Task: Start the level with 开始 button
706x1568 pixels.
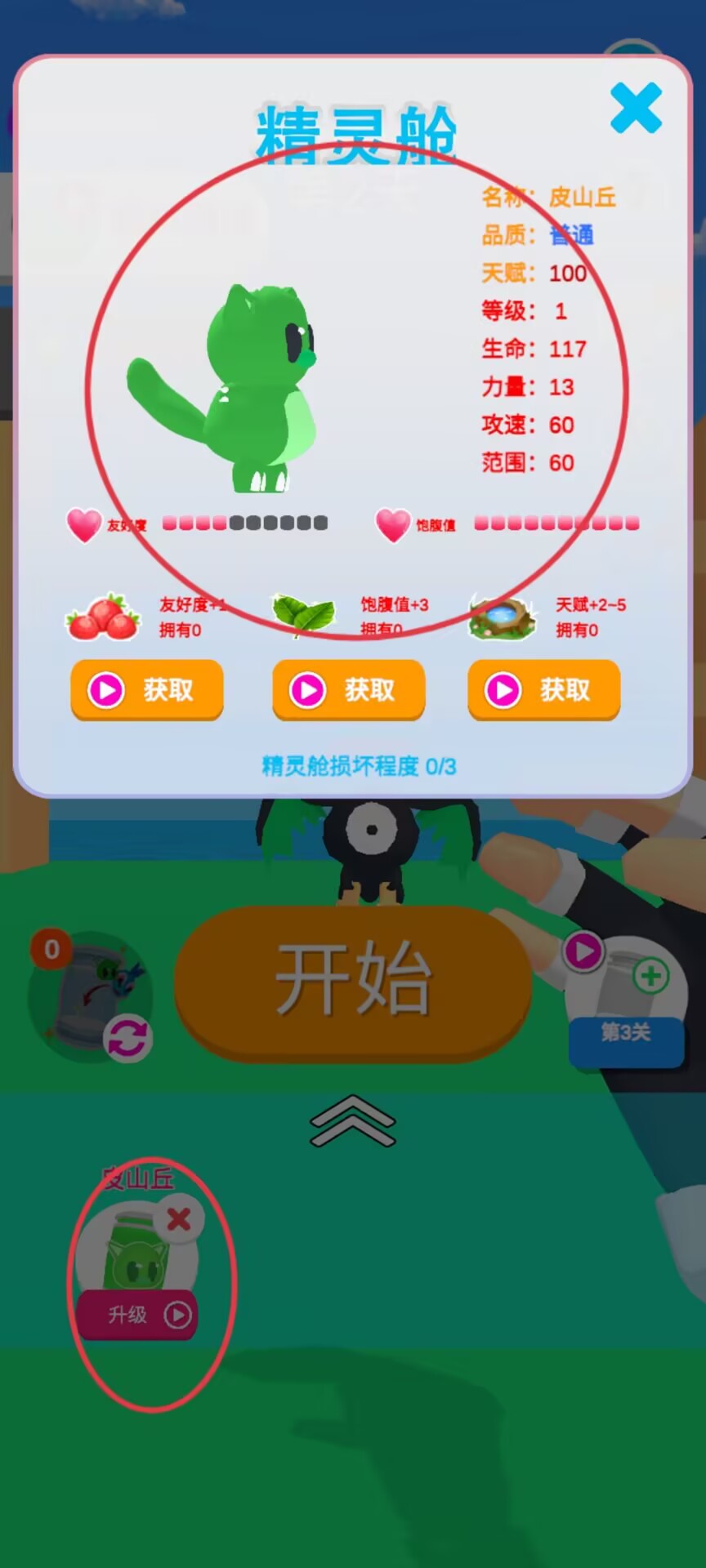Action: [353, 980]
